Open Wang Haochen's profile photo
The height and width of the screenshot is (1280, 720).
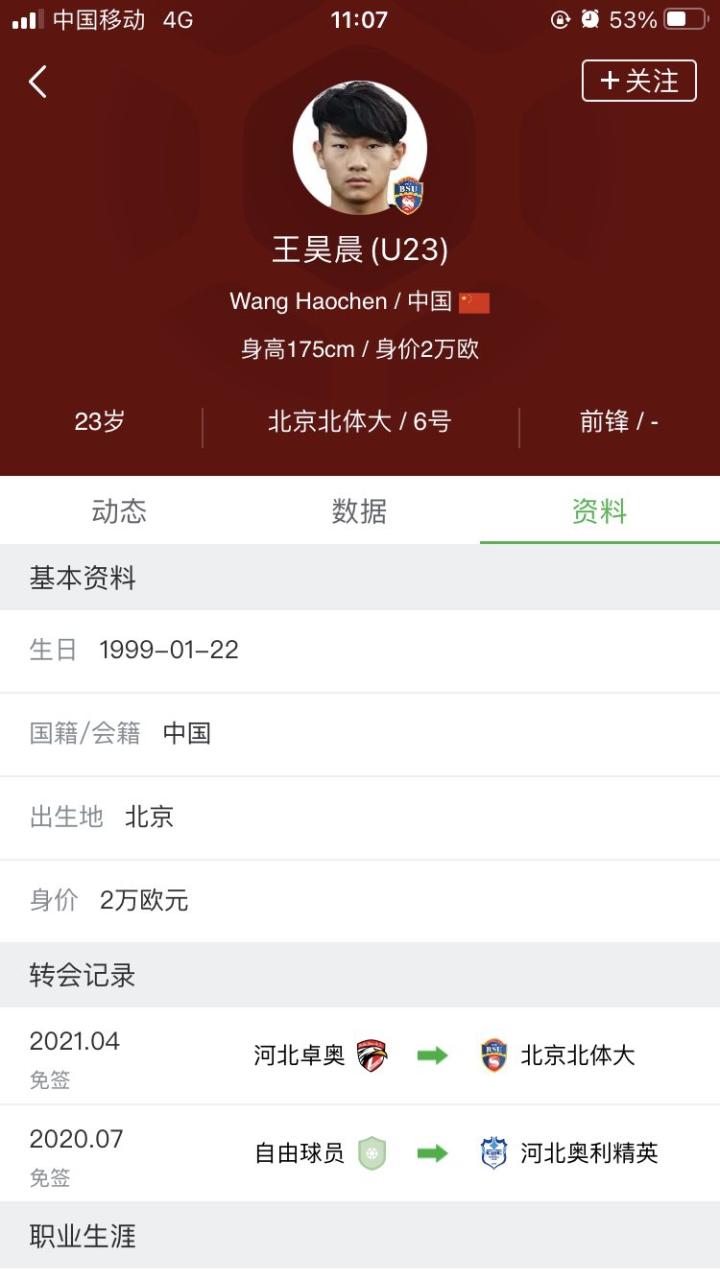[359, 147]
